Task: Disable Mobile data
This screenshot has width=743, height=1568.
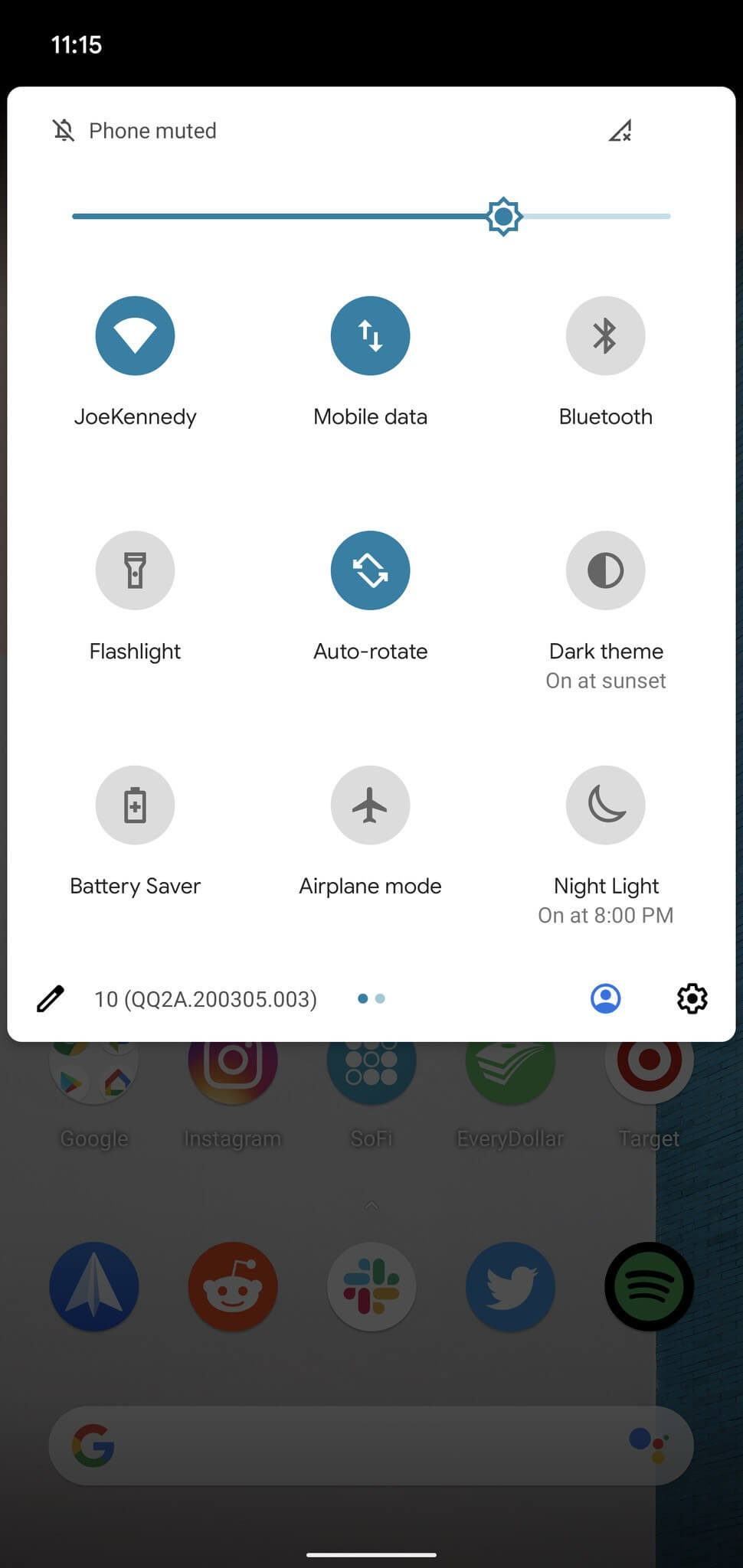Action: click(370, 335)
